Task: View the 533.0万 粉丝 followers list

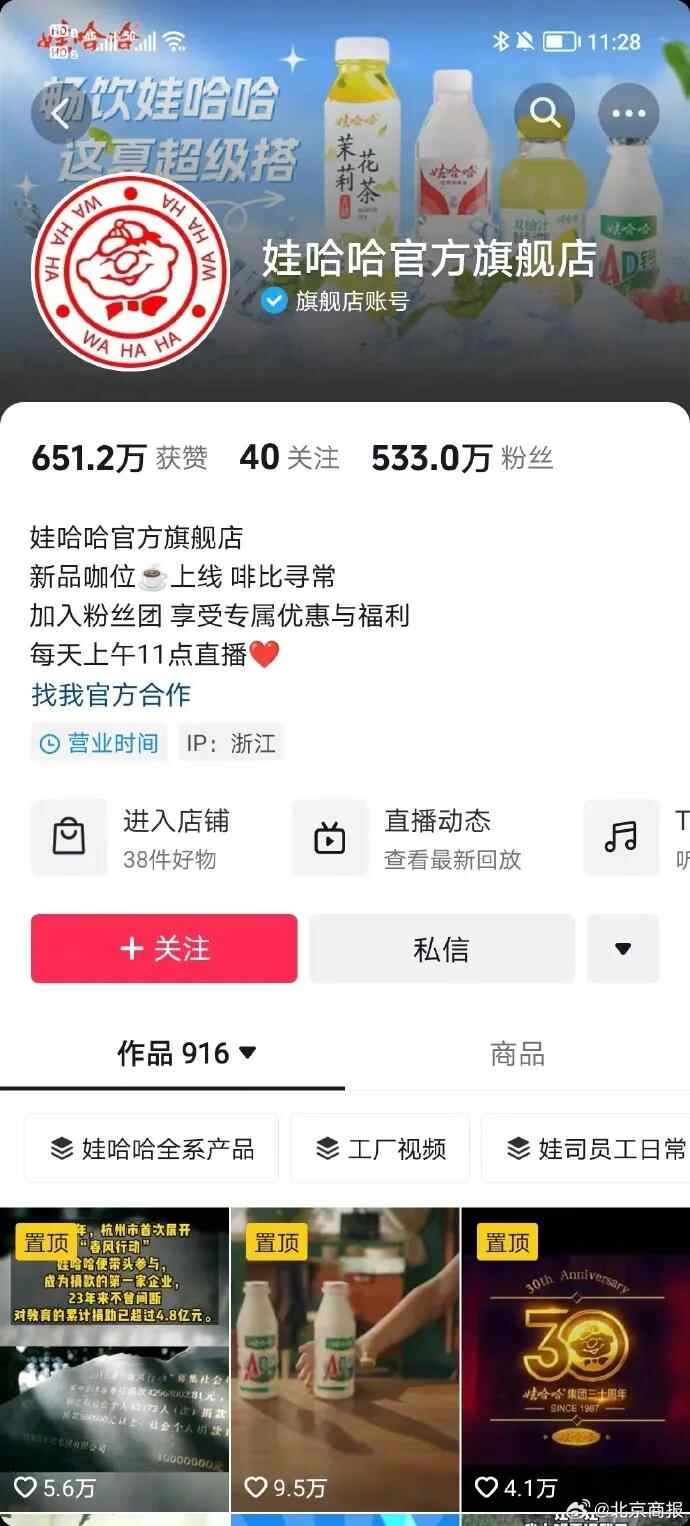Action: 462,459
